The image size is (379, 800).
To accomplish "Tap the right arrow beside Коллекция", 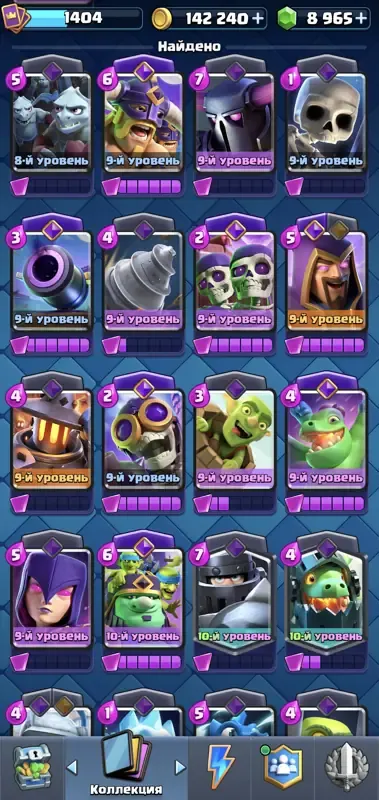I will (x=180, y=767).
